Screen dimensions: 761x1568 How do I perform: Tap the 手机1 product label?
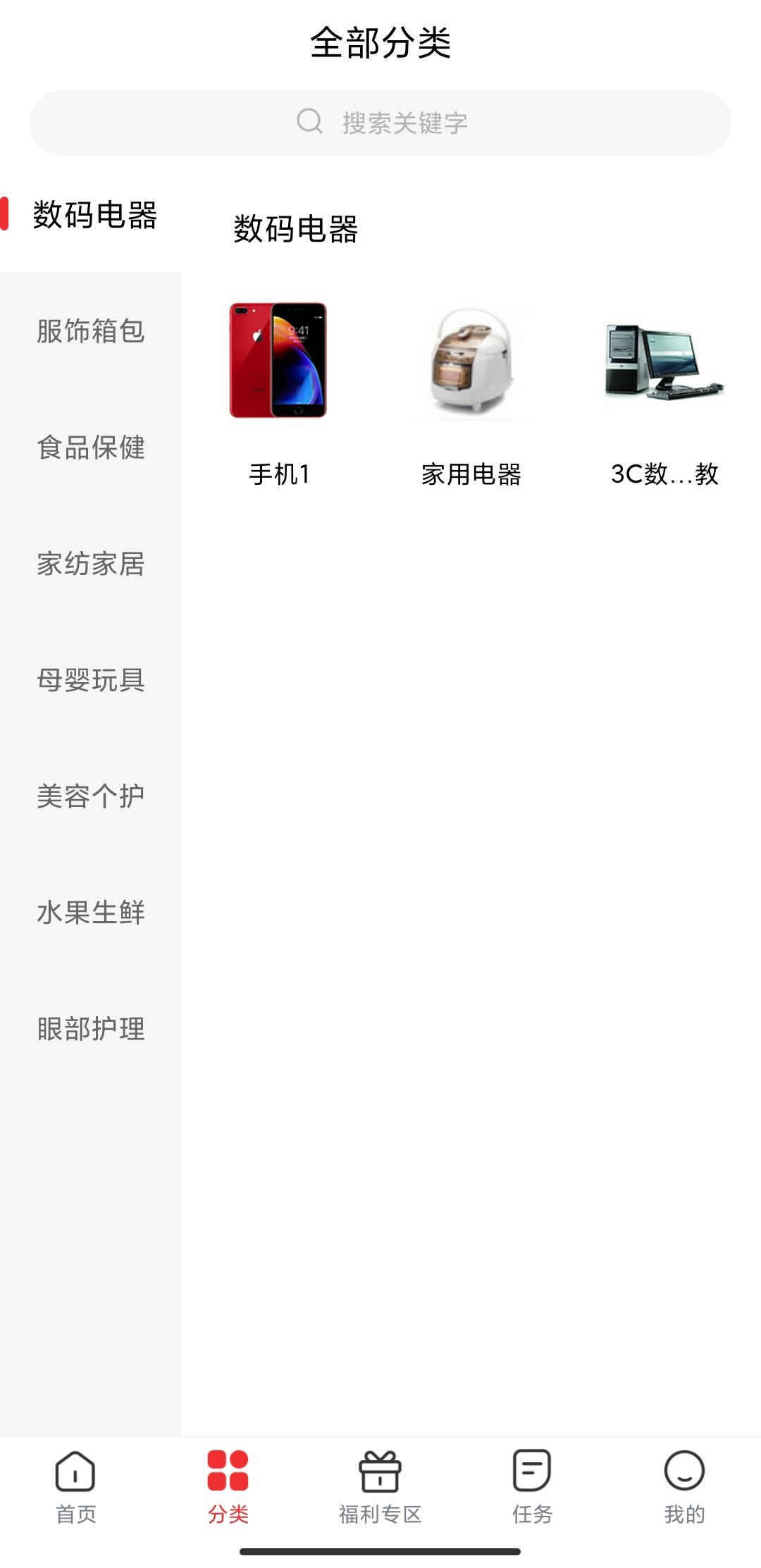pos(278,476)
